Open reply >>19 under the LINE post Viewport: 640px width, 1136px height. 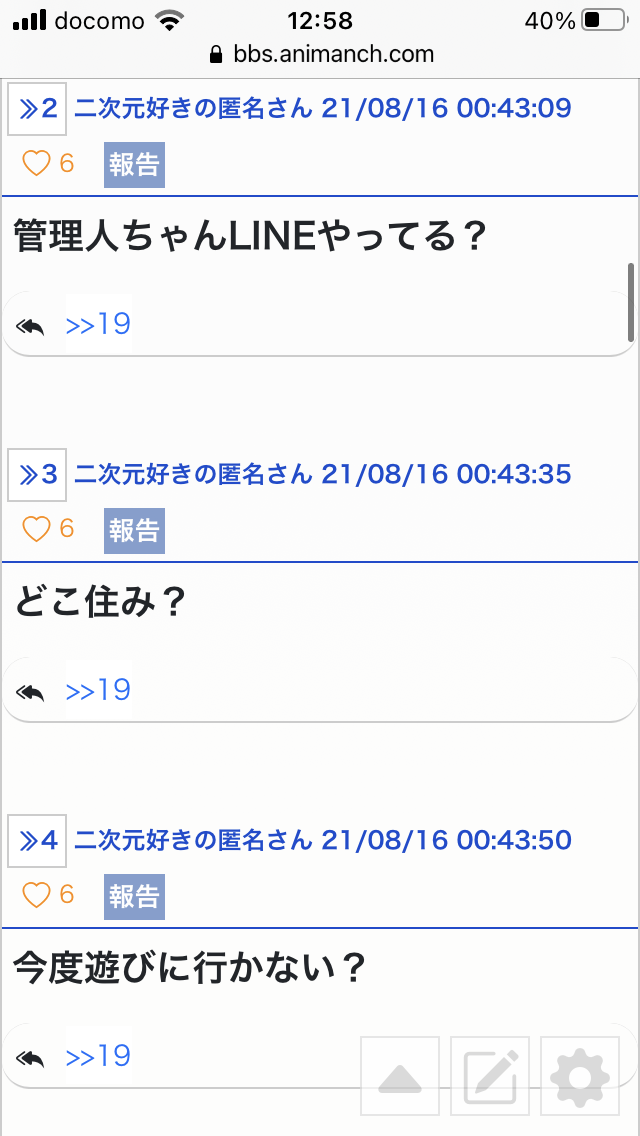pos(99,324)
